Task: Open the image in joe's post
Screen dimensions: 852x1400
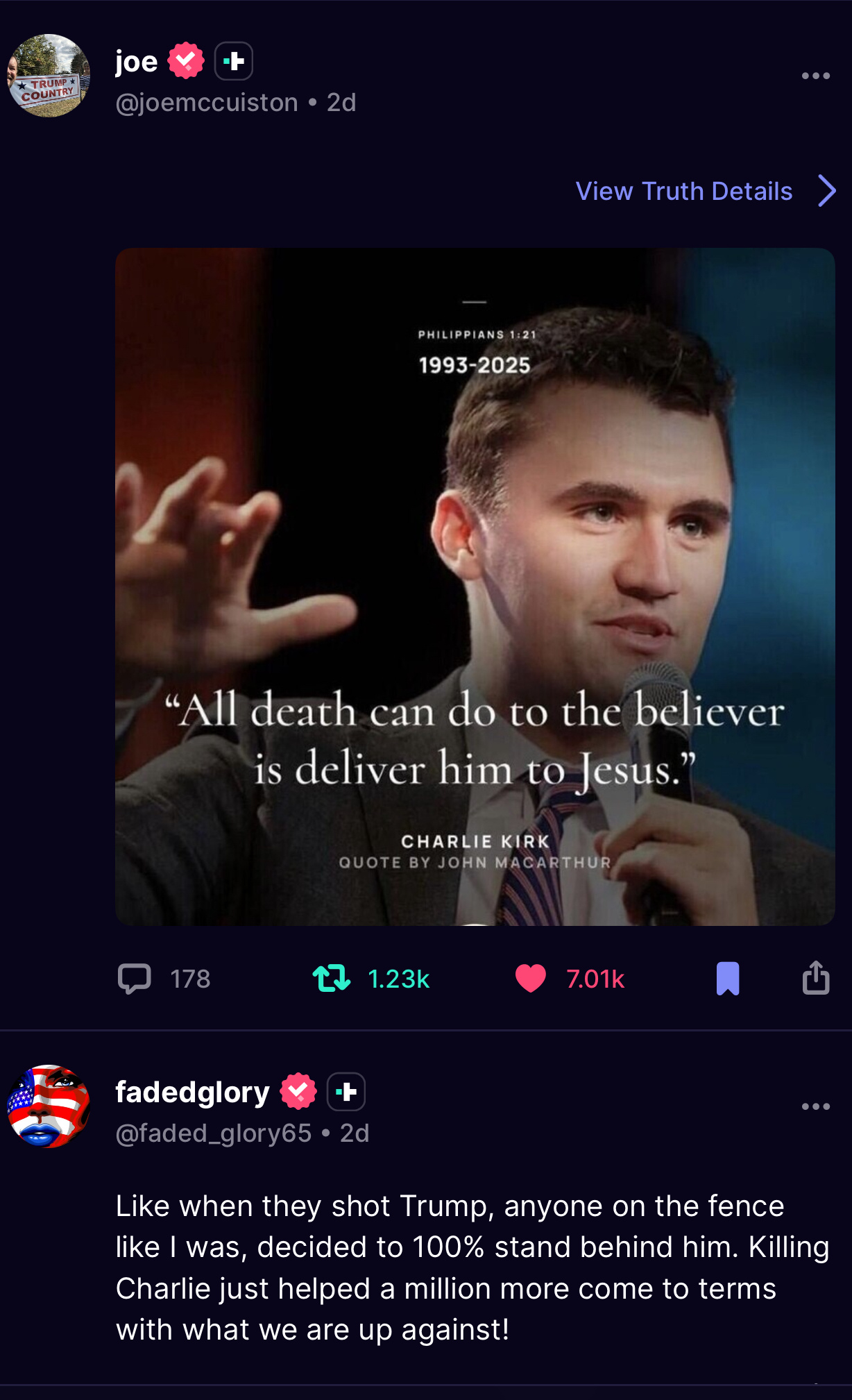Action: pos(475,587)
